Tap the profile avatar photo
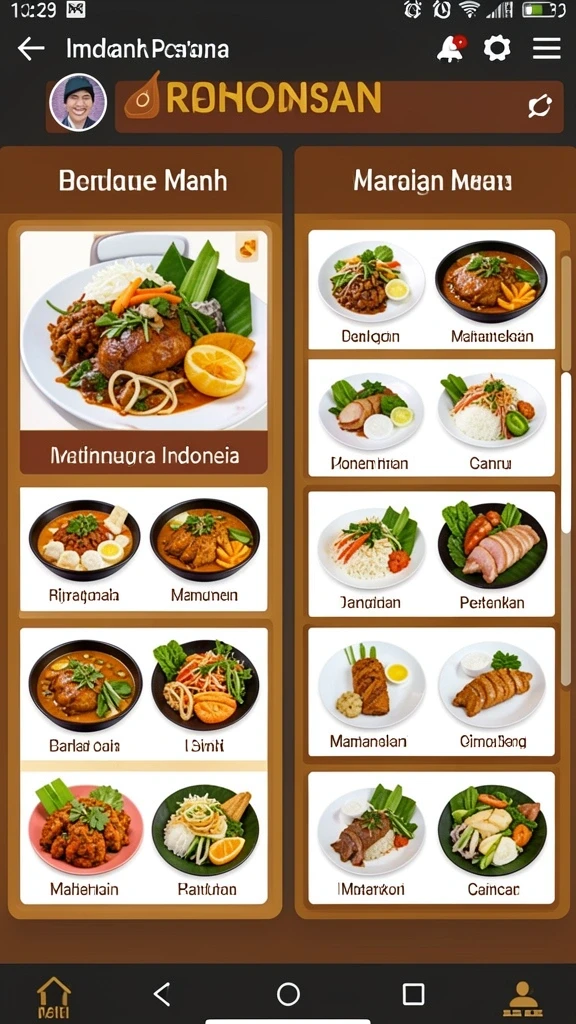 pyautogui.click(x=78, y=102)
